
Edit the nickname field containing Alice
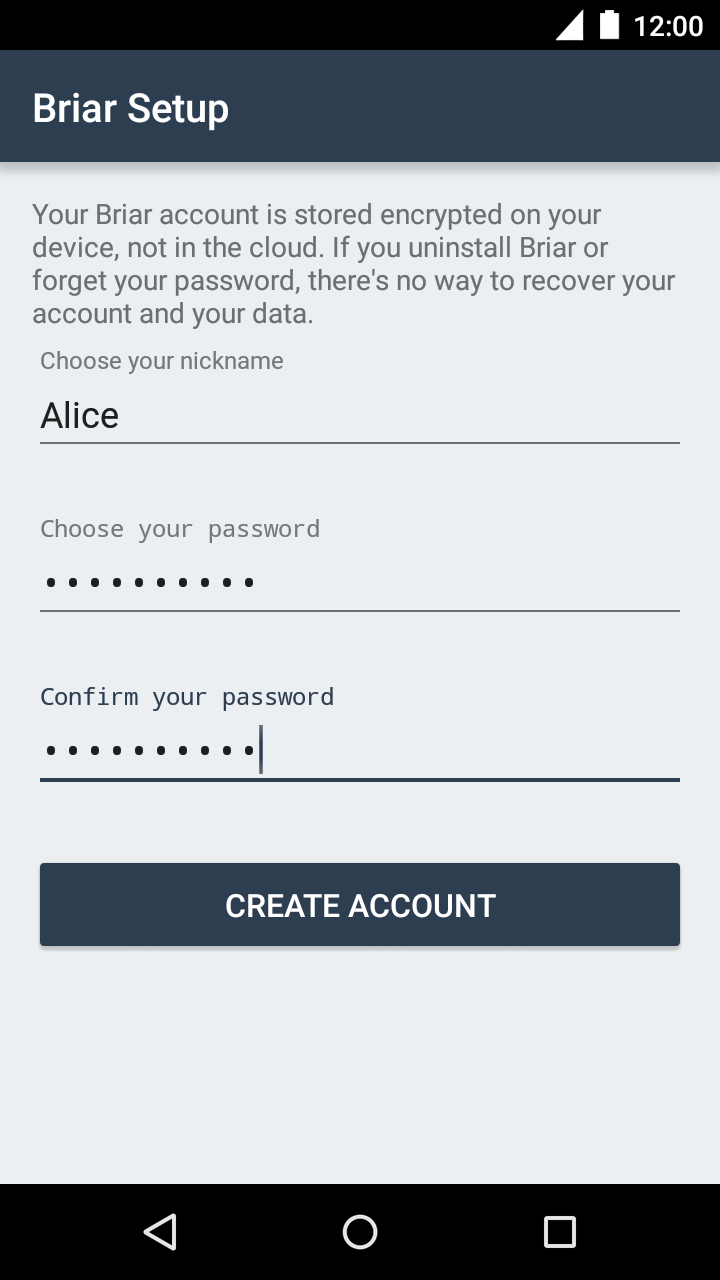[x=360, y=415]
